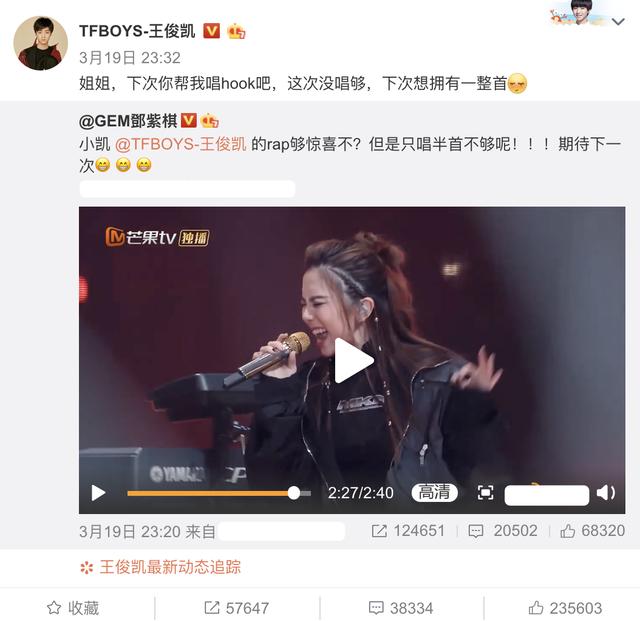The height and width of the screenshot is (621, 640).
Task: Tap the @TFBOYS-王俊凯 mention in repost
Action: pos(180,144)
